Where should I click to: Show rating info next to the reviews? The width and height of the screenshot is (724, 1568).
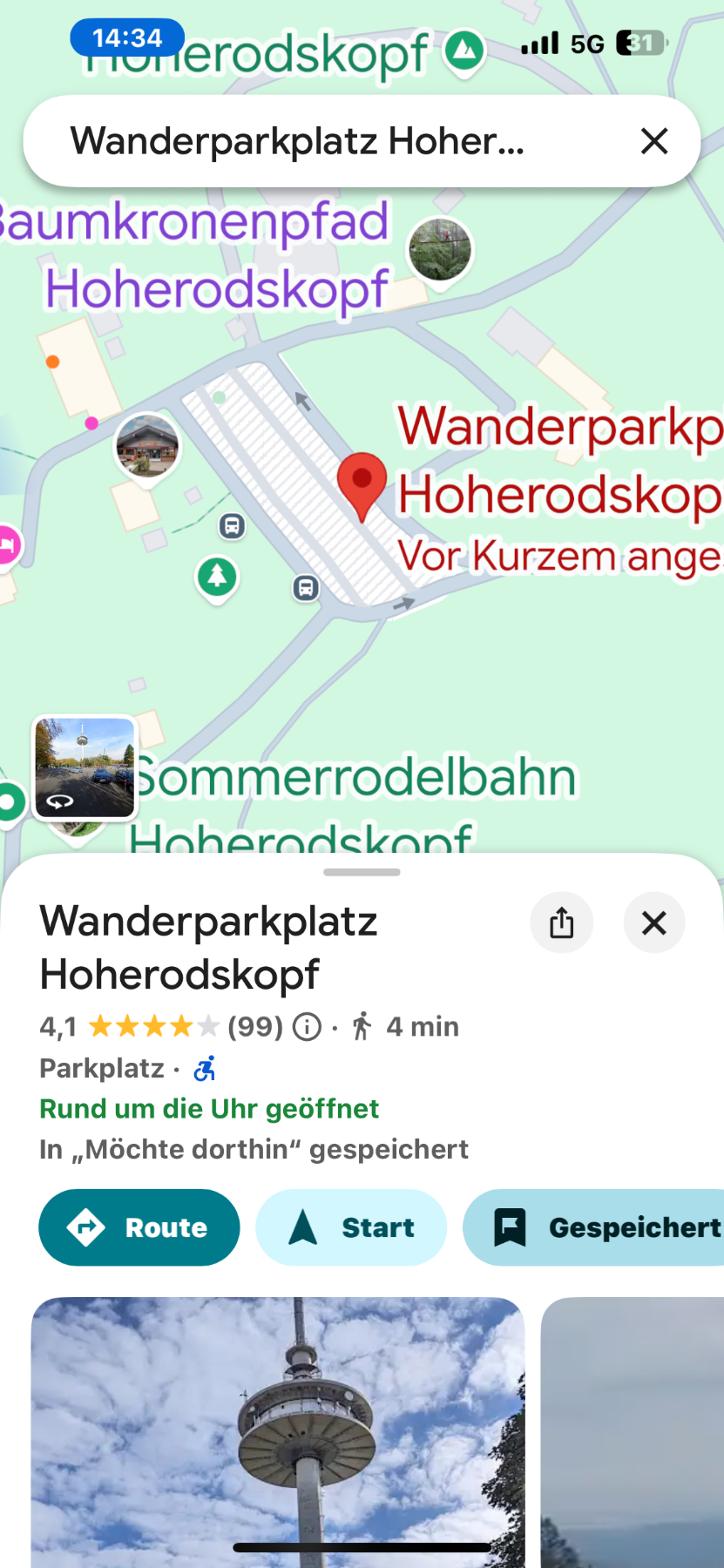point(307,1027)
